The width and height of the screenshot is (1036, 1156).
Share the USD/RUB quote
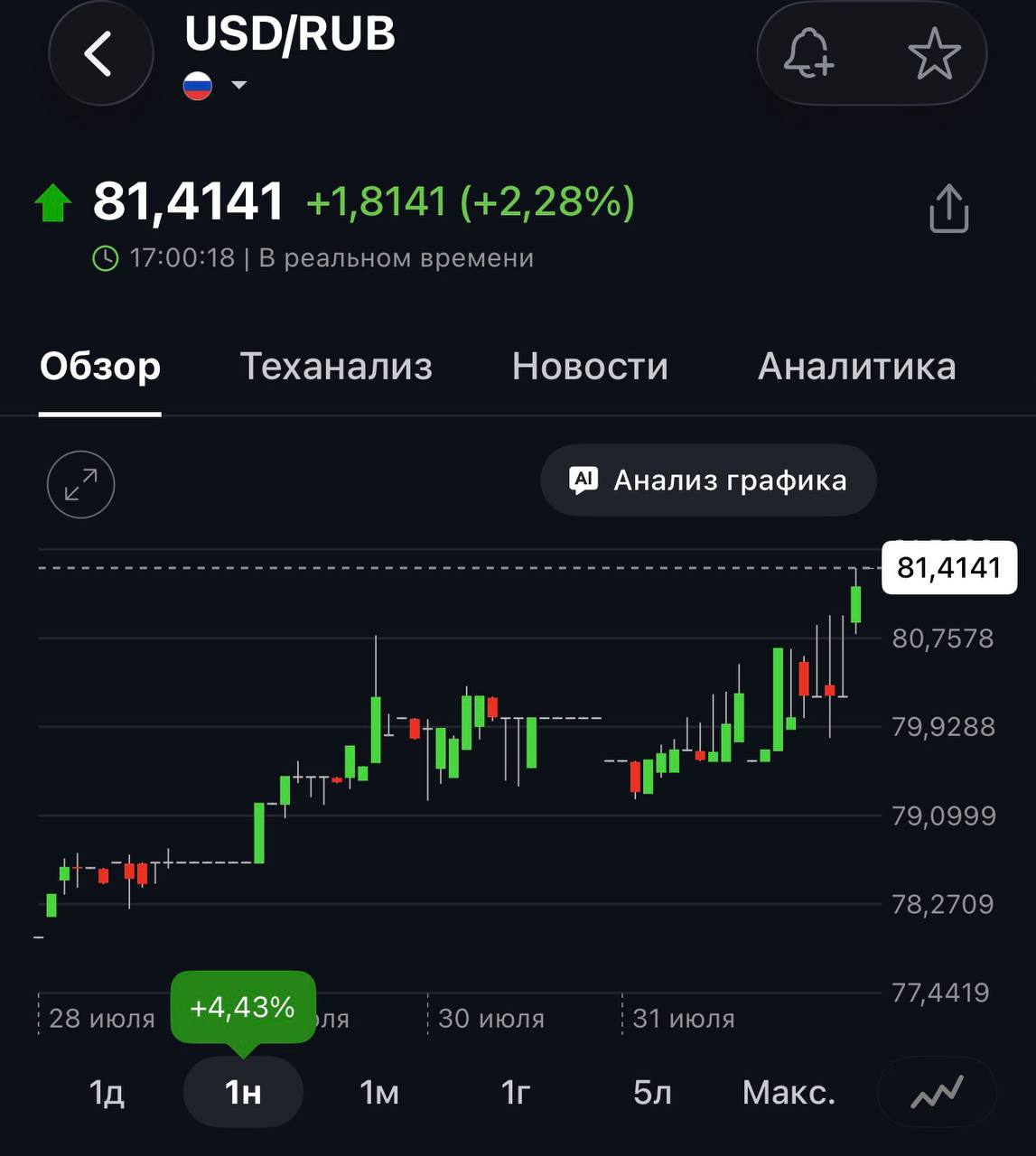[x=948, y=209]
